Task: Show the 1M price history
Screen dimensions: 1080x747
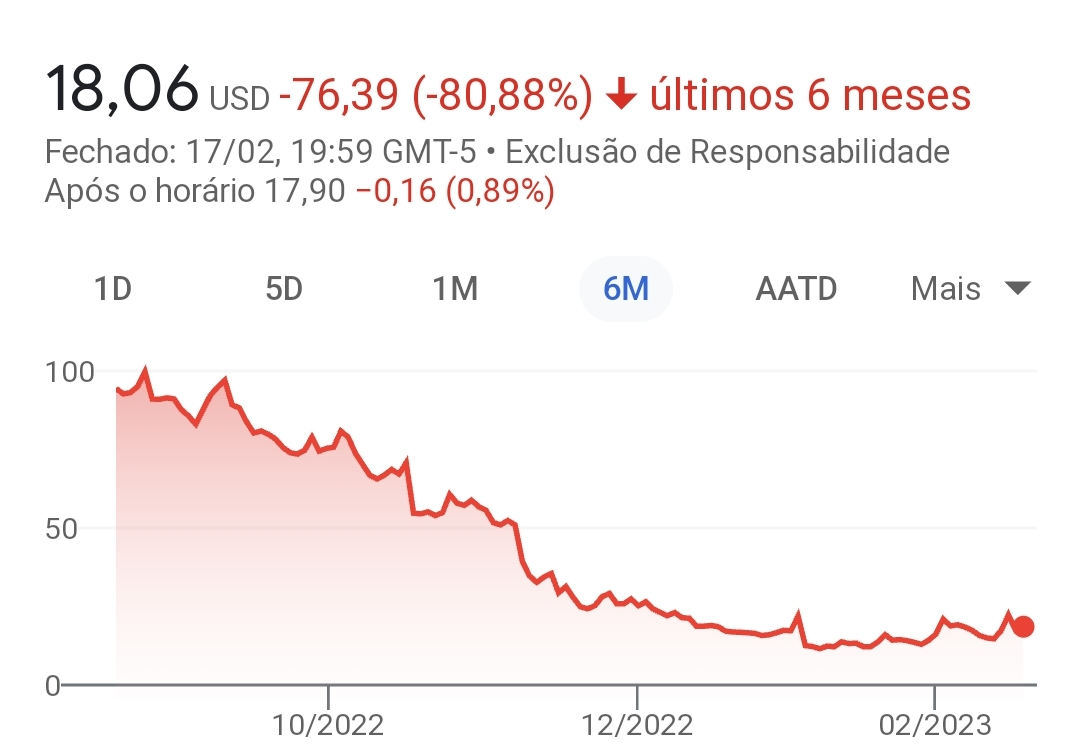Action: point(455,290)
